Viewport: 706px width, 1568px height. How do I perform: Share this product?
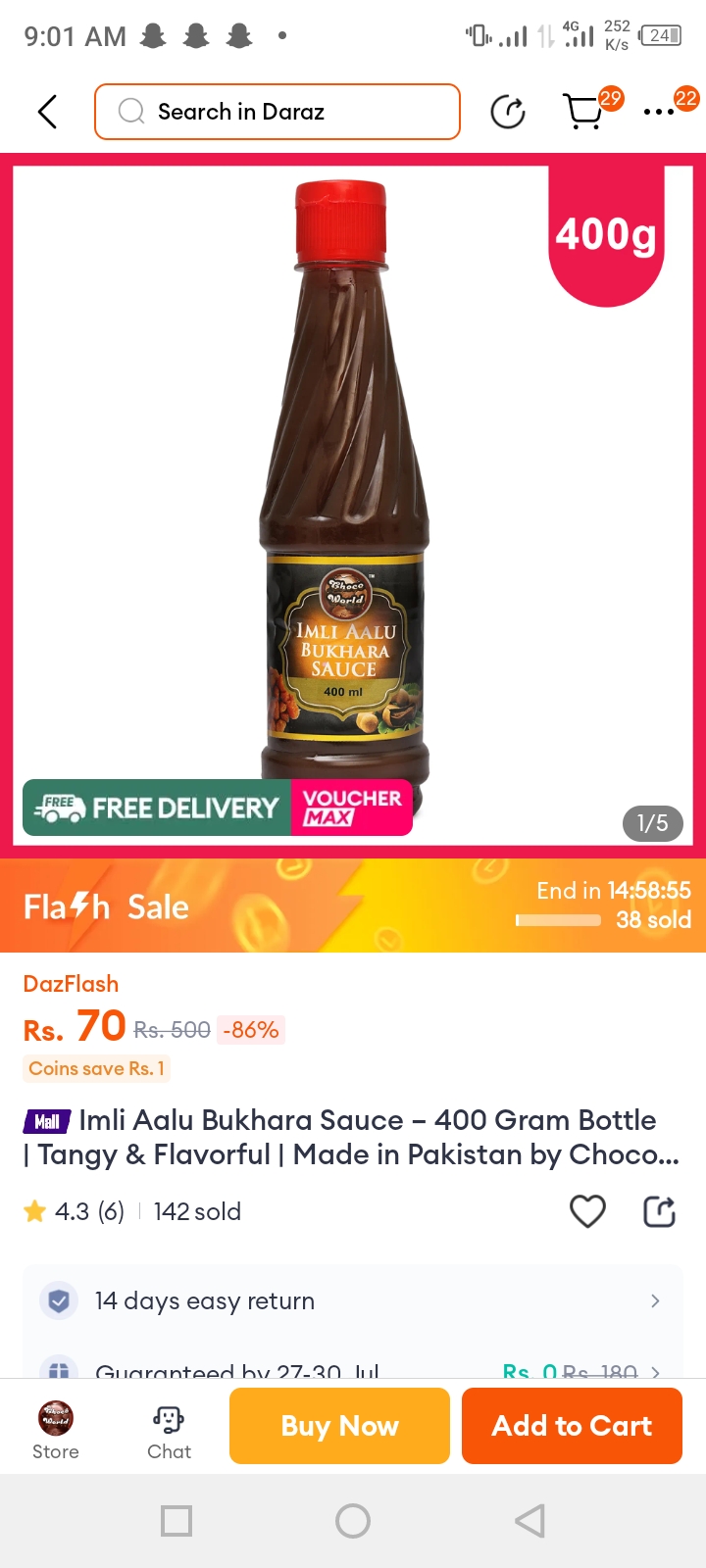click(x=659, y=1211)
